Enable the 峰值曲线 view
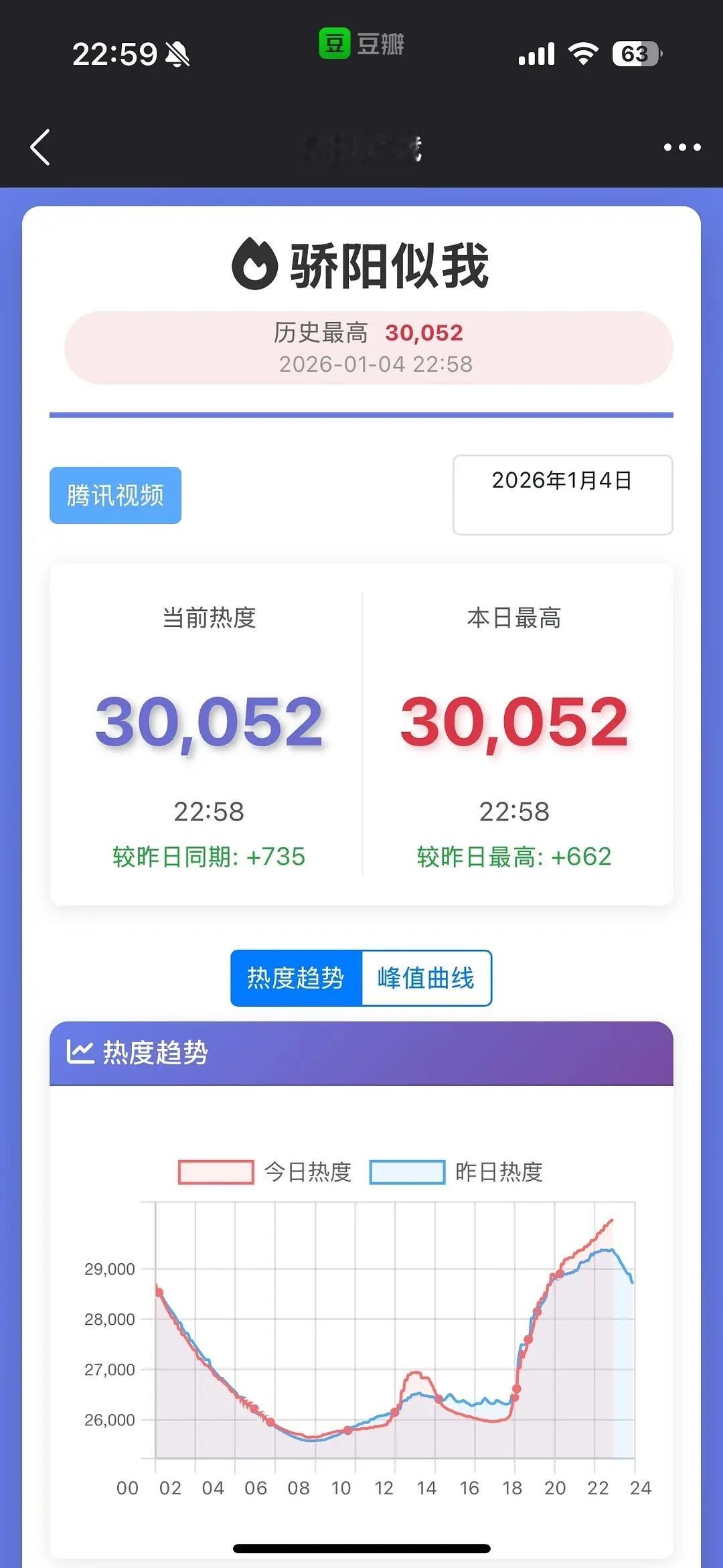This screenshot has height=1568, width=723. pyautogui.click(x=426, y=978)
